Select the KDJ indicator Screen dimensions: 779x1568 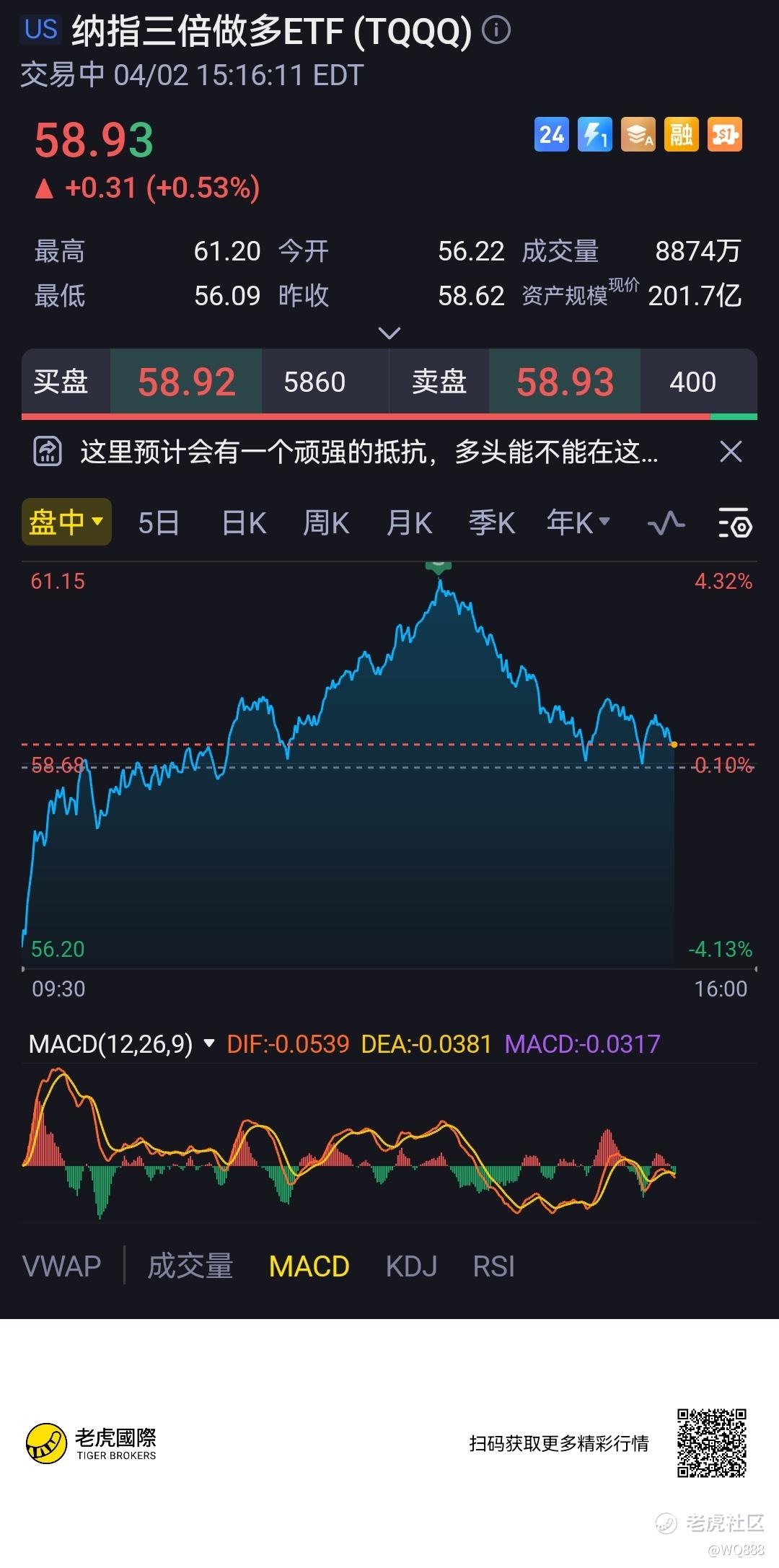point(411,1266)
